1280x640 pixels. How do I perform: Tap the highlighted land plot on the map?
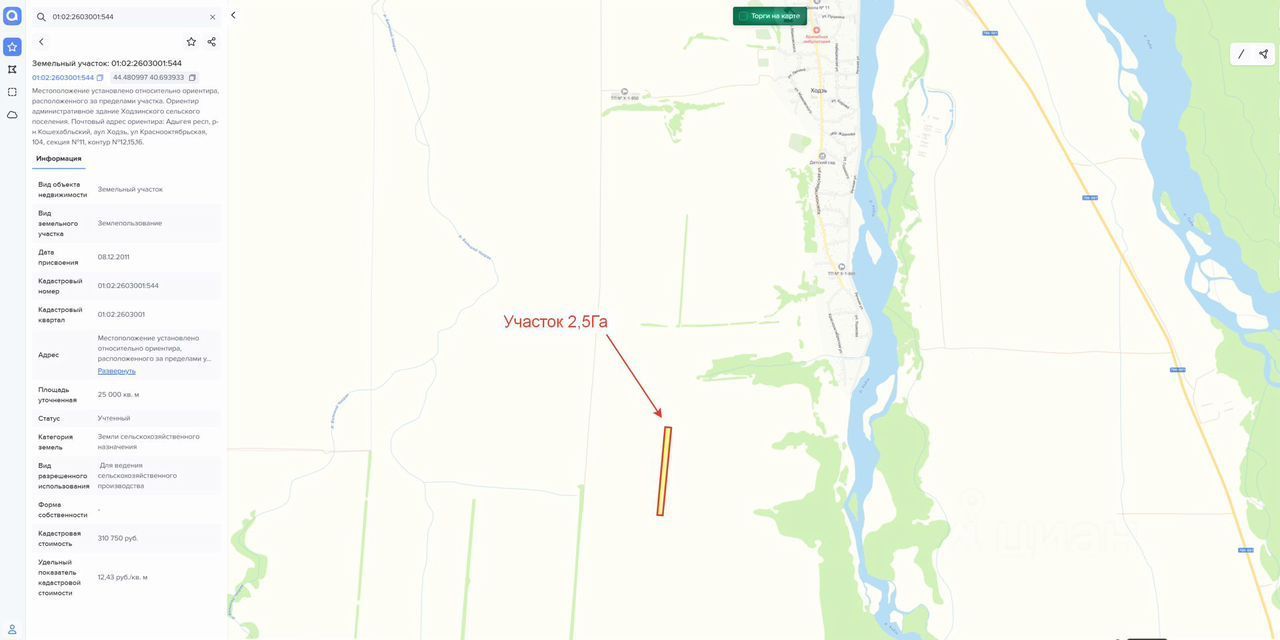tap(664, 471)
